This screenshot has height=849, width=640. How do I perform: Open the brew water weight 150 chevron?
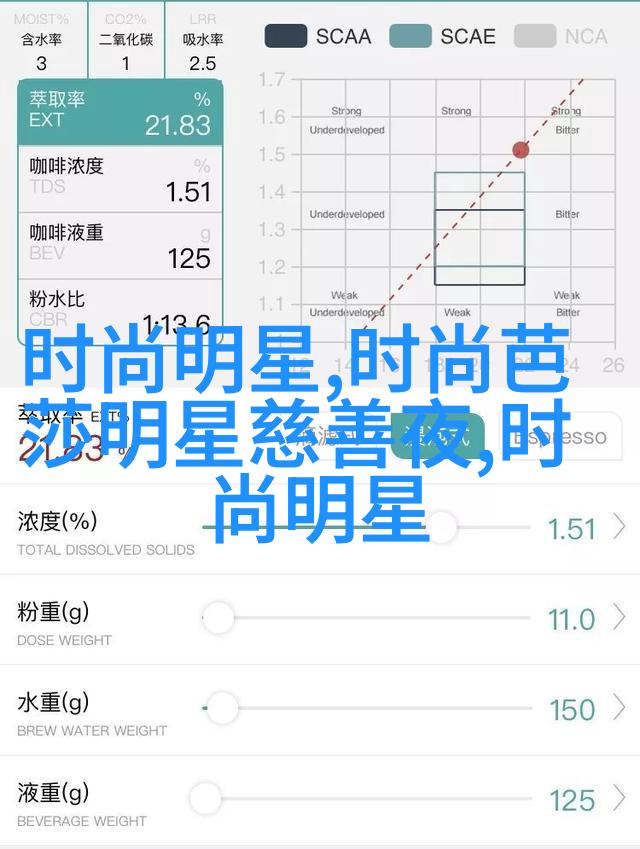pos(620,709)
